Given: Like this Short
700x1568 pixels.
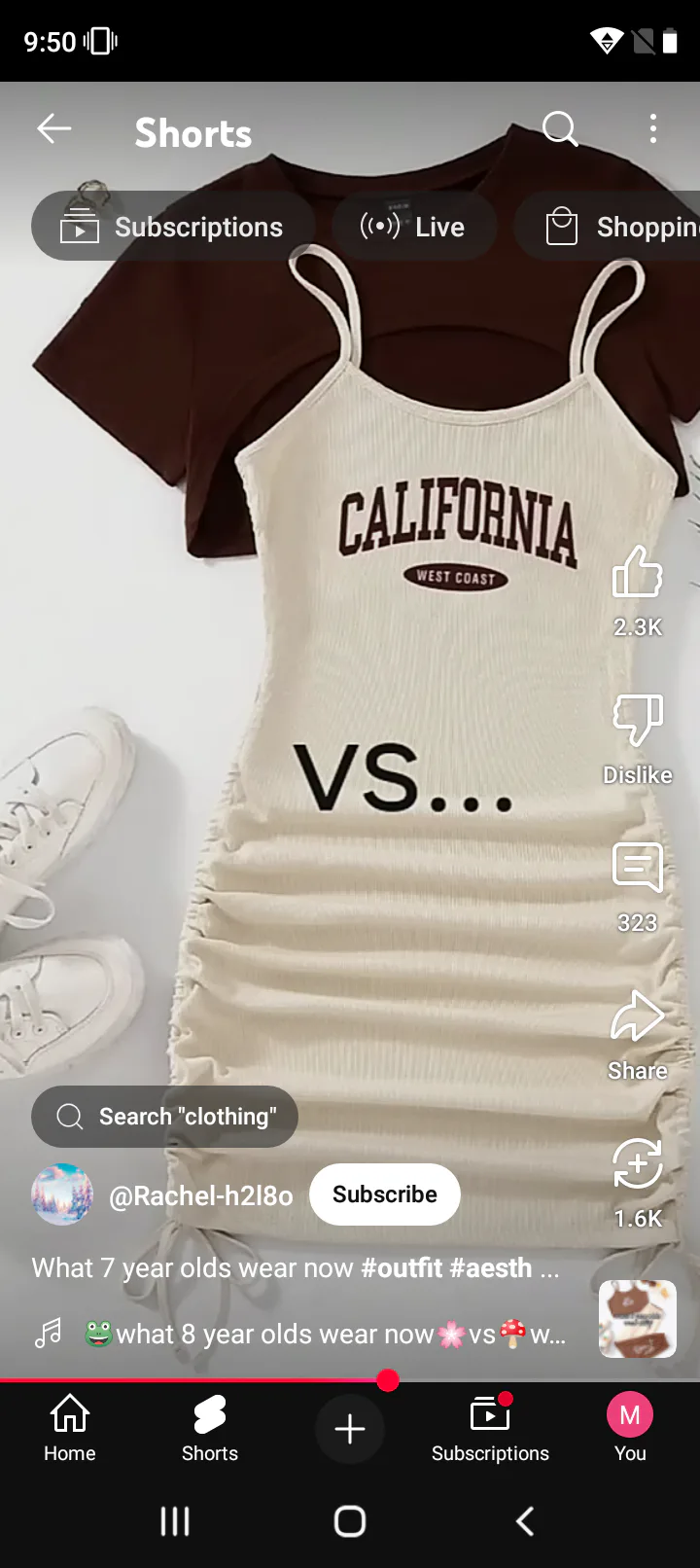Looking at the screenshot, I should pyautogui.click(x=638, y=572).
